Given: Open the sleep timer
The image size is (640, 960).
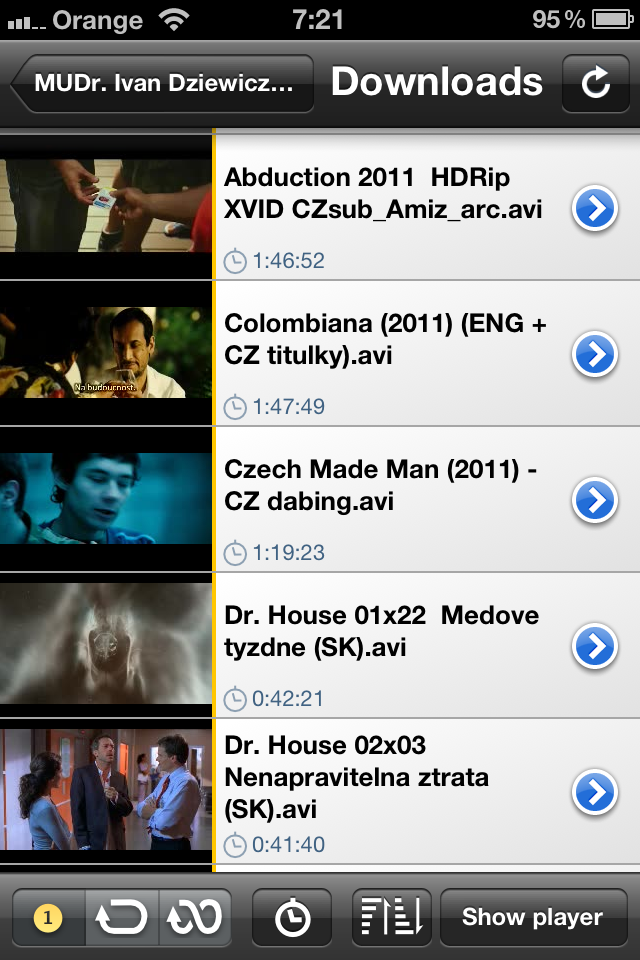Looking at the screenshot, I should [292, 917].
